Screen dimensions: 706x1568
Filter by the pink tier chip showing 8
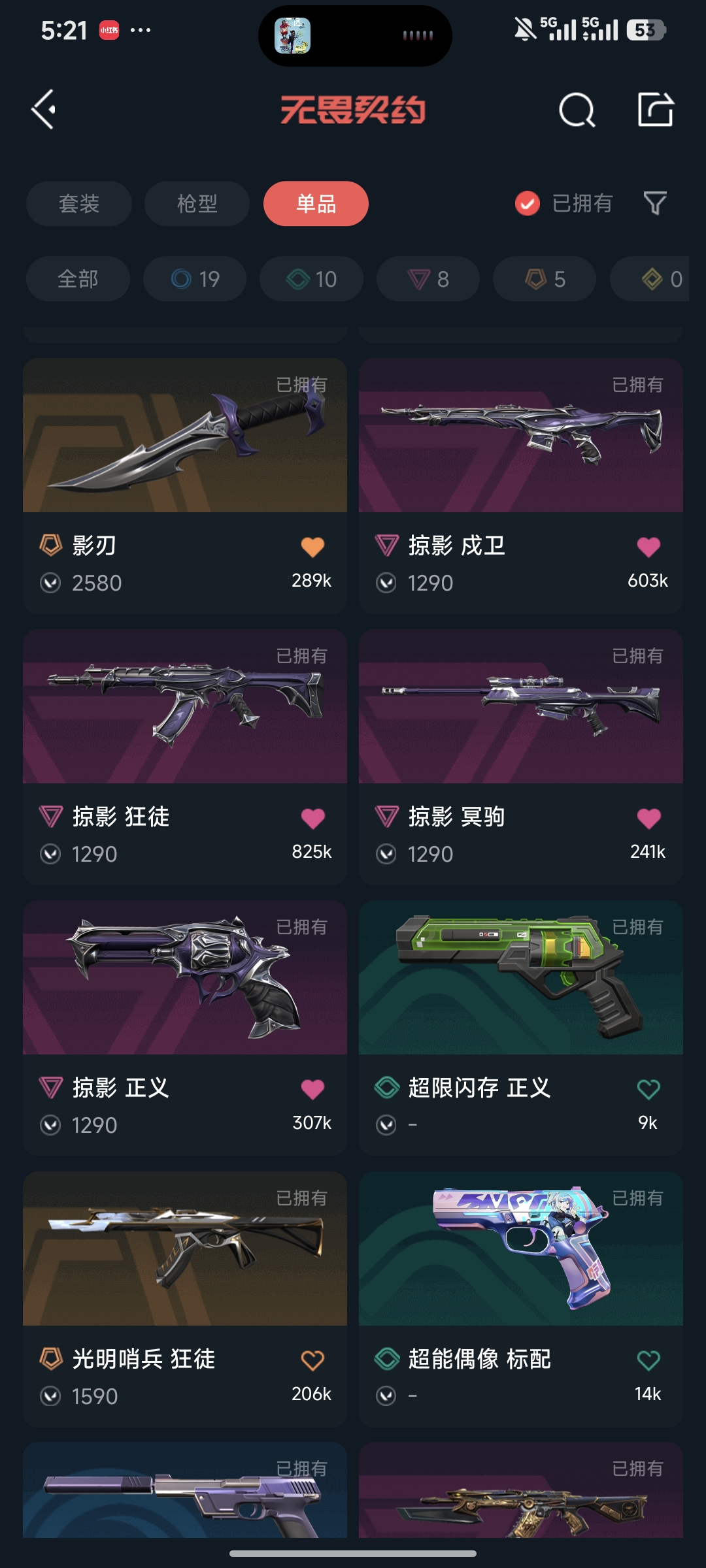(428, 279)
